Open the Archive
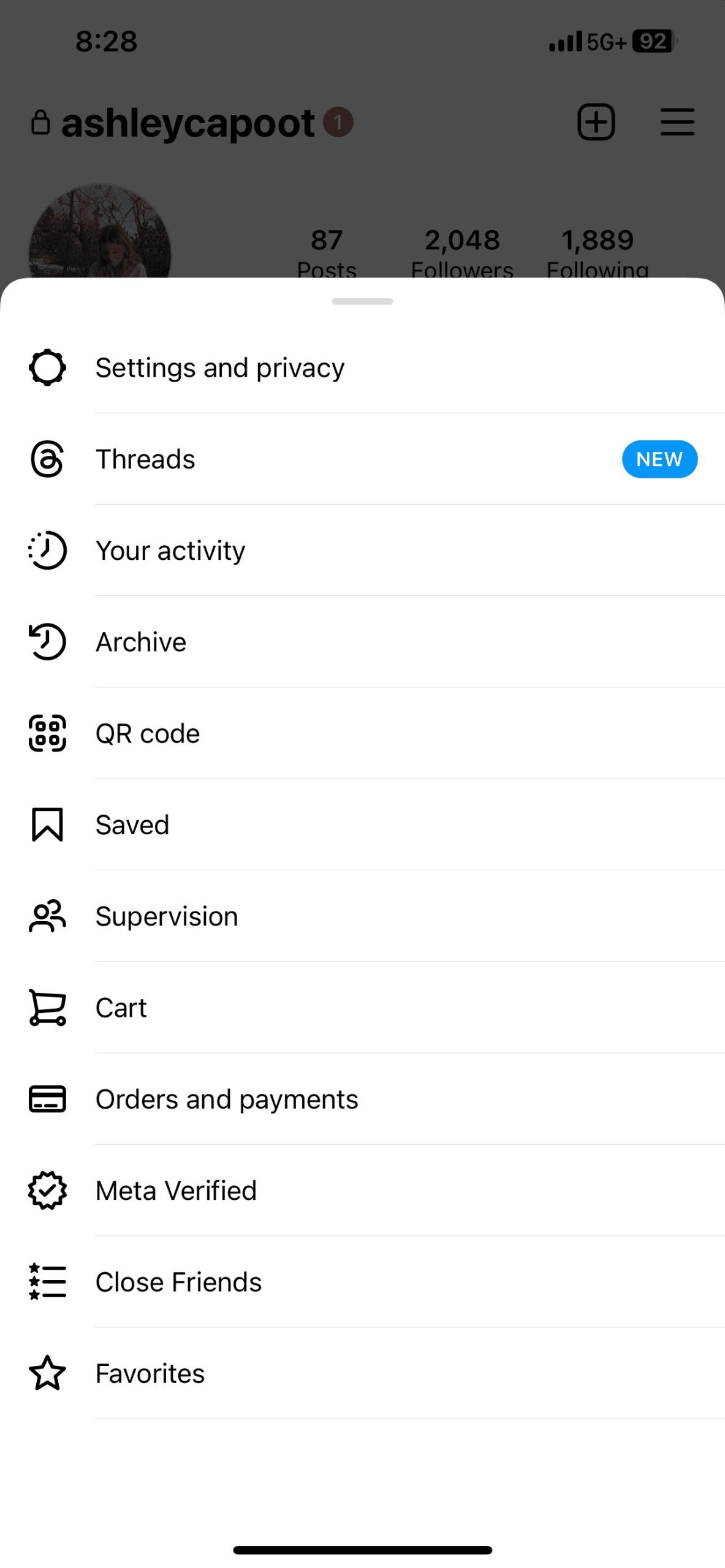This screenshot has width=725, height=1568. click(x=141, y=642)
